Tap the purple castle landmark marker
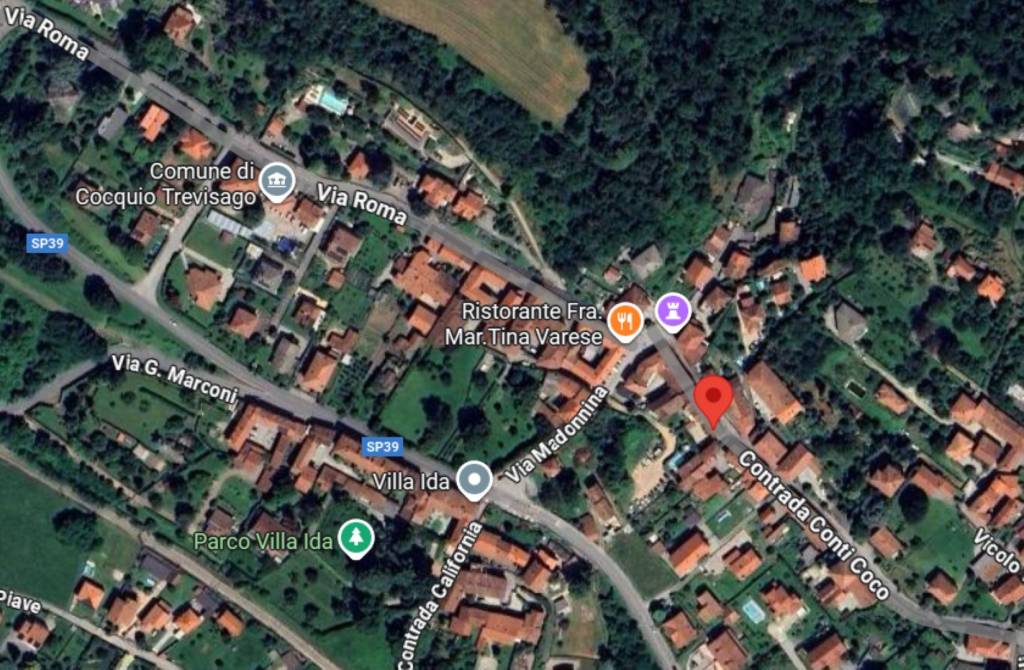The width and height of the screenshot is (1024, 670). pos(674,311)
